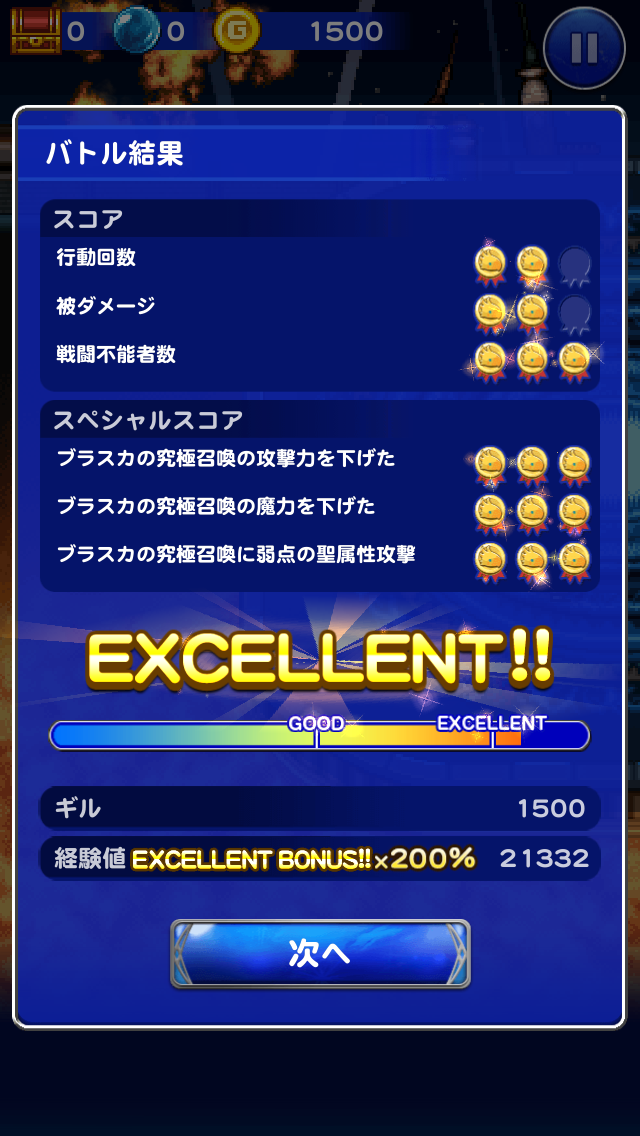Tap the 次へ button to continue

click(319, 953)
